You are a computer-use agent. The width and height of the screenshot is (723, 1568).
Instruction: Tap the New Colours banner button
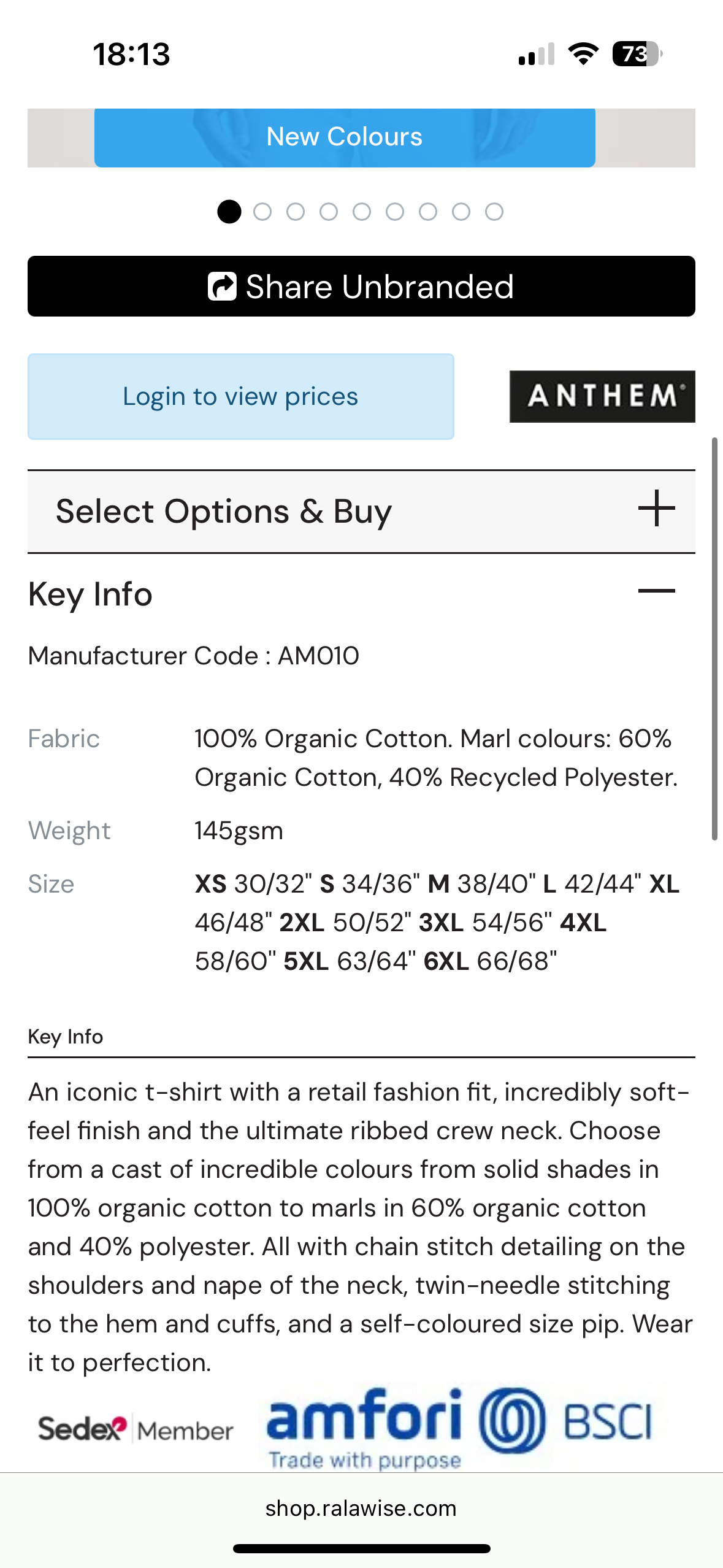[x=344, y=137]
